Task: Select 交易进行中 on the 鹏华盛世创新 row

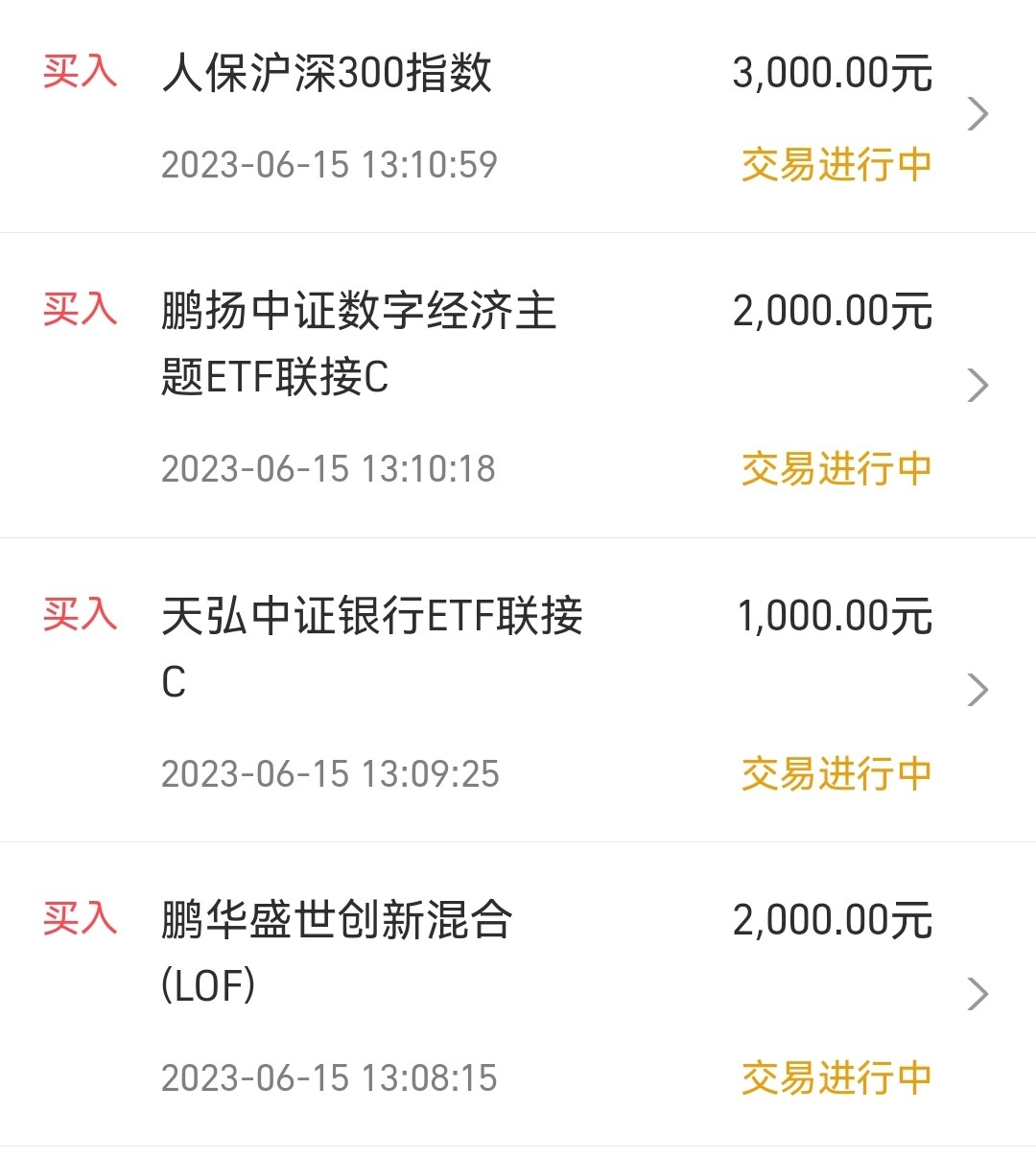Action: click(x=836, y=1076)
